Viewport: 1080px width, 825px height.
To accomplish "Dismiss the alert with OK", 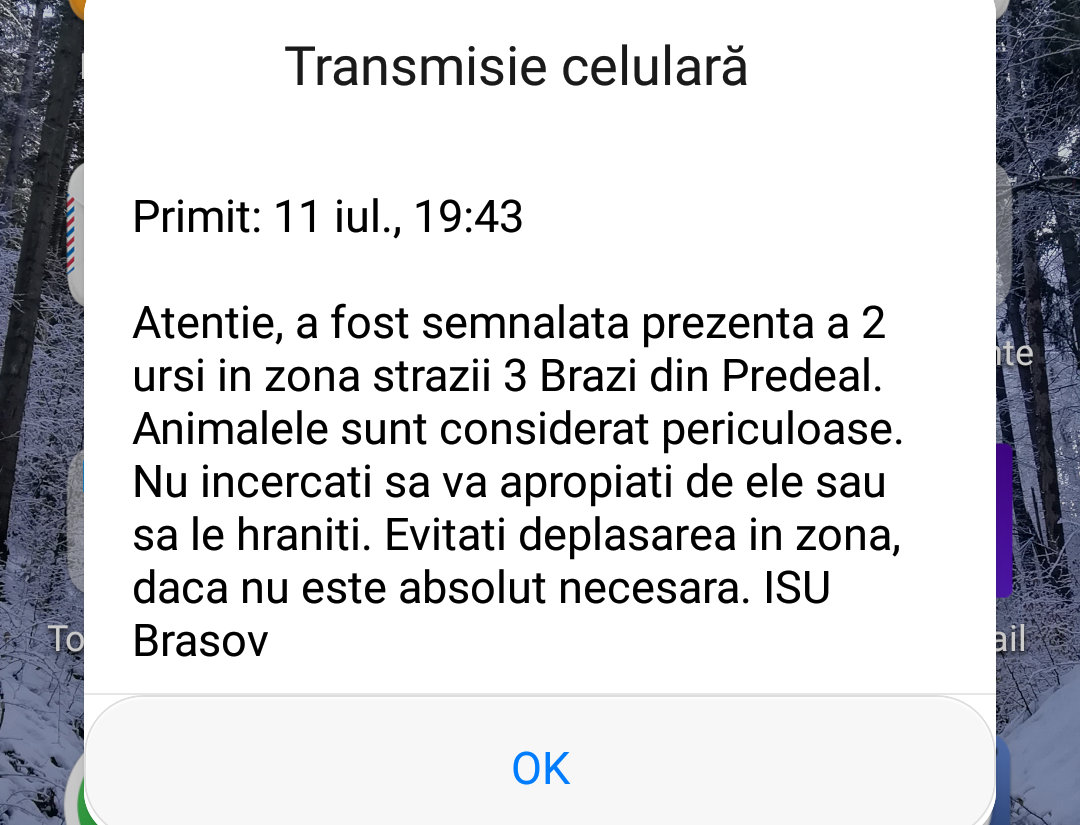I will pyautogui.click(x=540, y=768).
